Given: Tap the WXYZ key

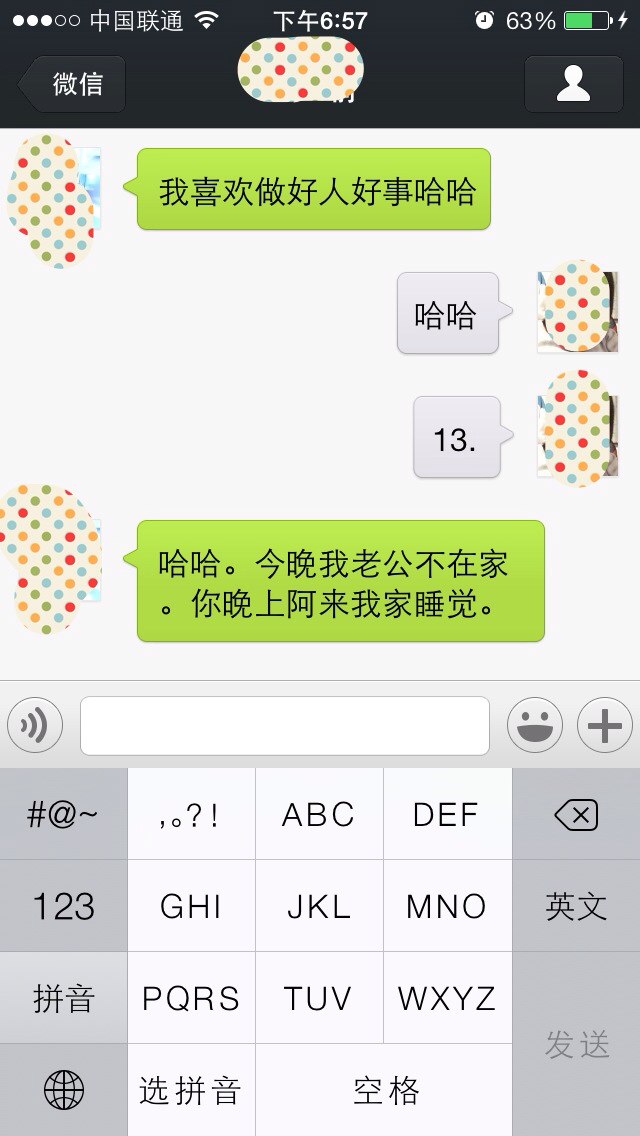Looking at the screenshot, I should [x=447, y=998].
